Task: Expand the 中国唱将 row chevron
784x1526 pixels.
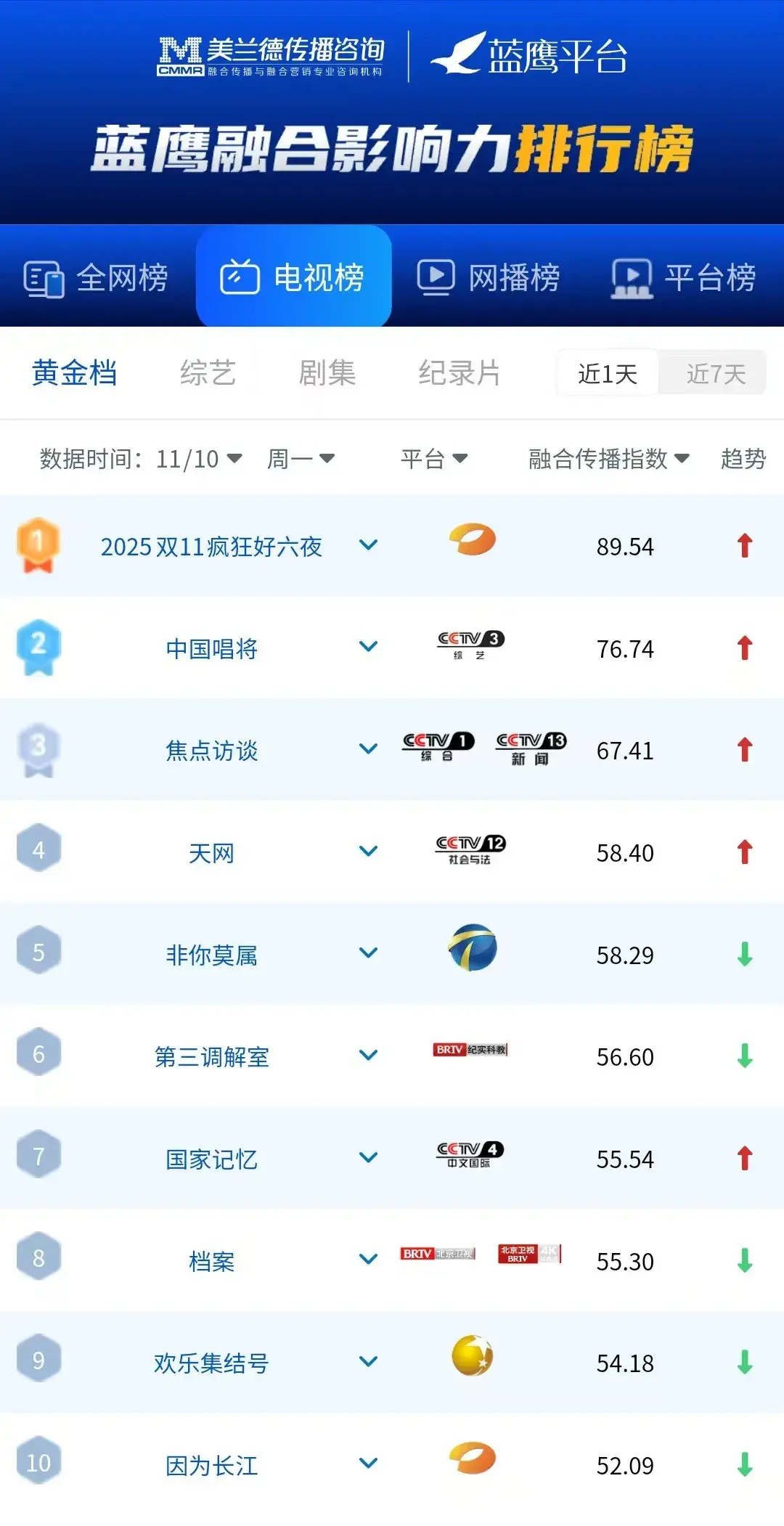Action: 369,647
